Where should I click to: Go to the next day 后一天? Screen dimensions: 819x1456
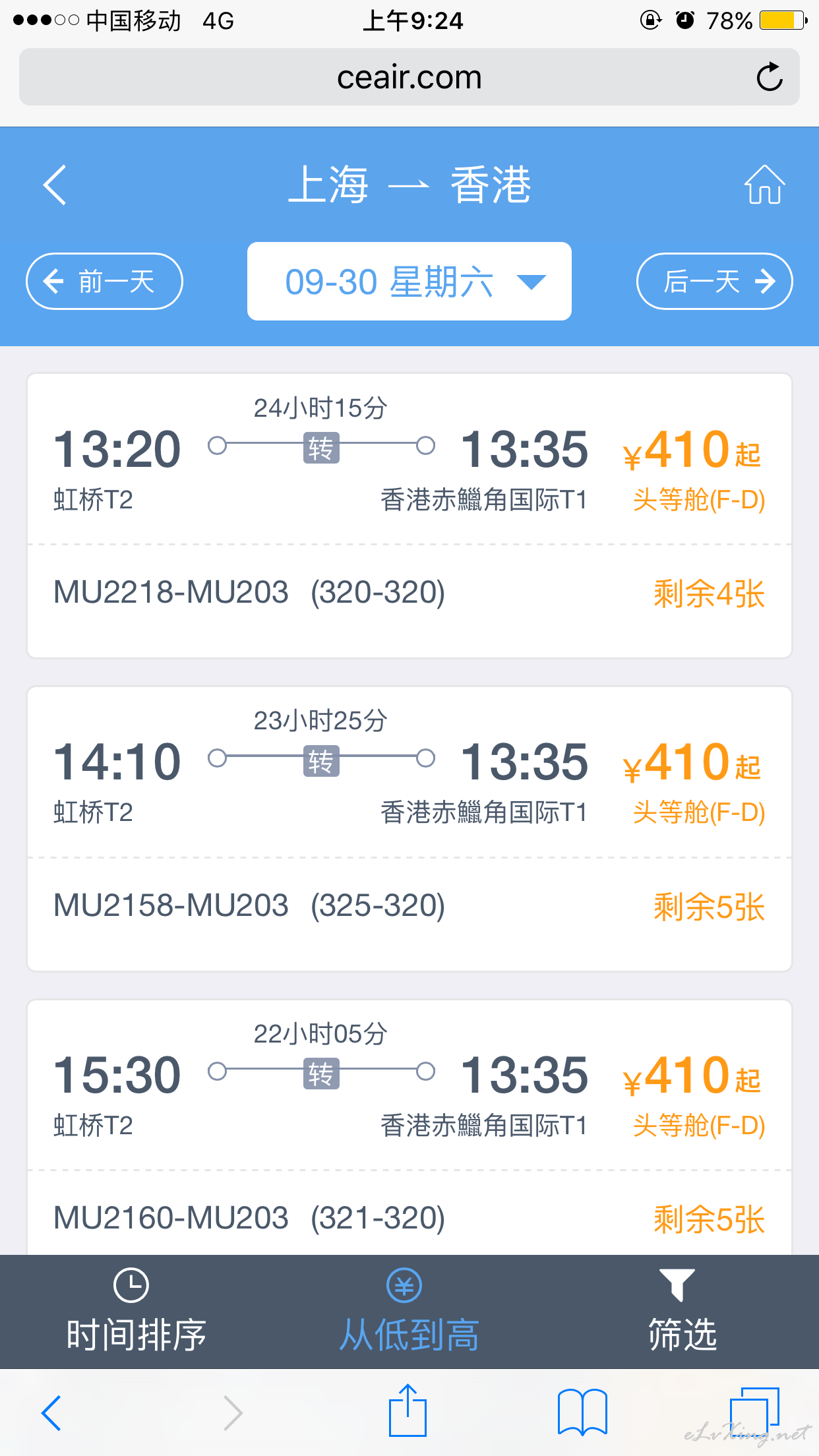714,282
